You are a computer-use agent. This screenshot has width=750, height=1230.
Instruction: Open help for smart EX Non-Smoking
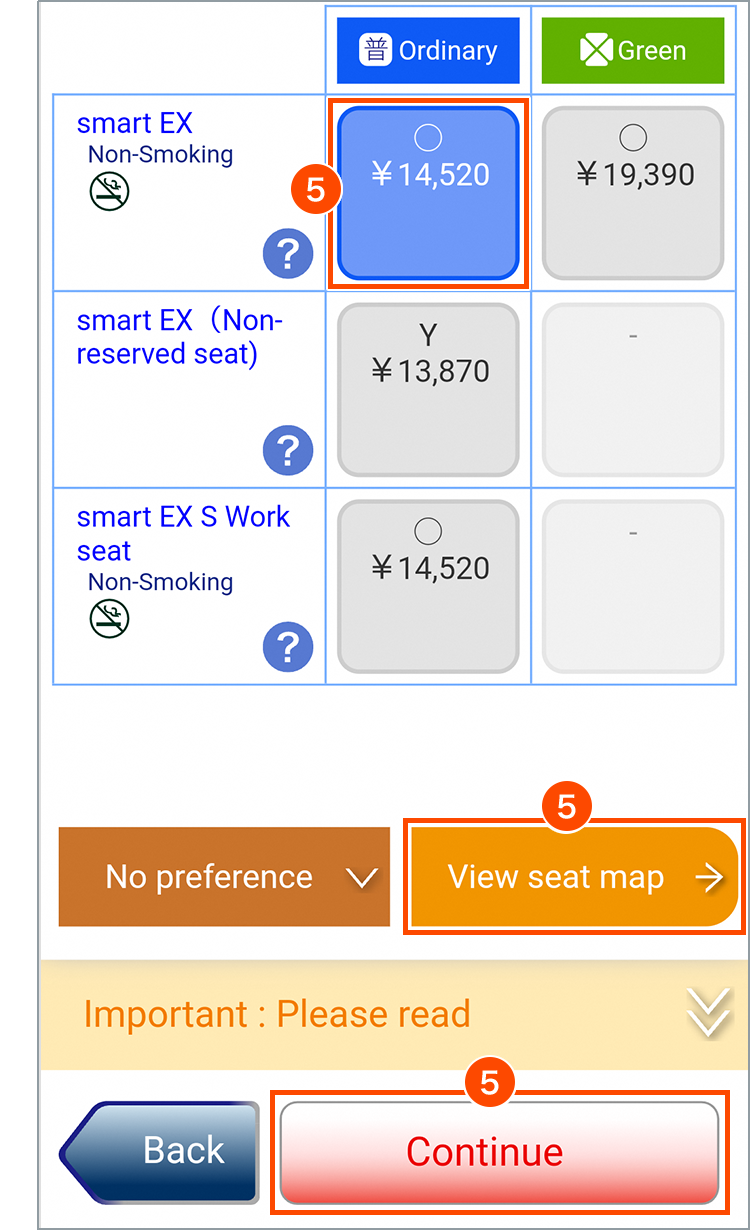(x=288, y=256)
